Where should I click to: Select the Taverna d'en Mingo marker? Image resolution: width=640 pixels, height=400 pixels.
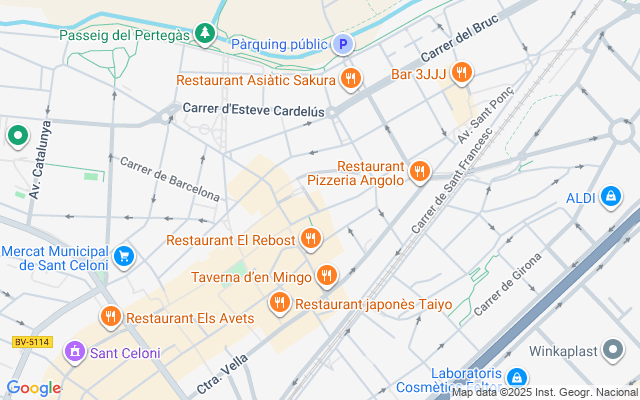[x=326, y=274]
